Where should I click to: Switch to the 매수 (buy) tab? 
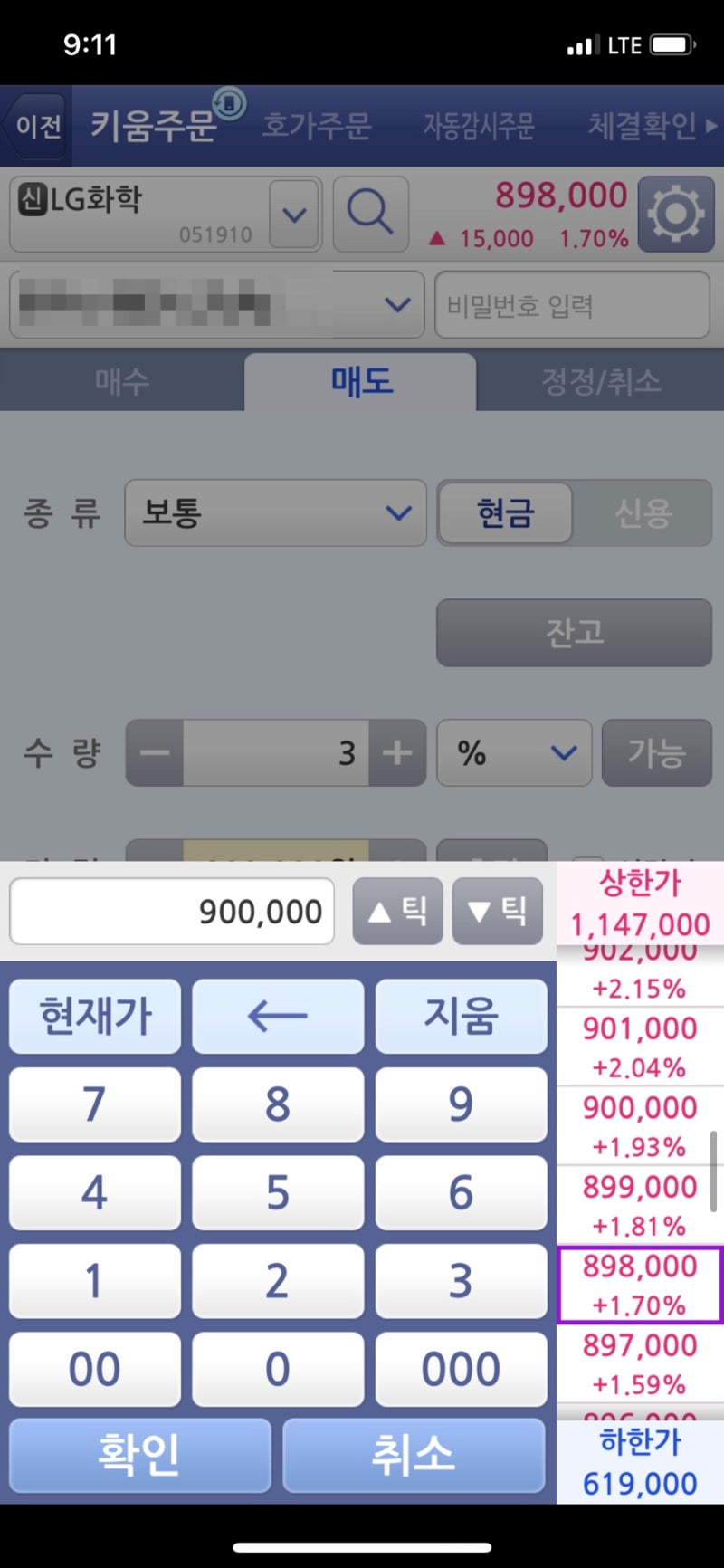120,381
